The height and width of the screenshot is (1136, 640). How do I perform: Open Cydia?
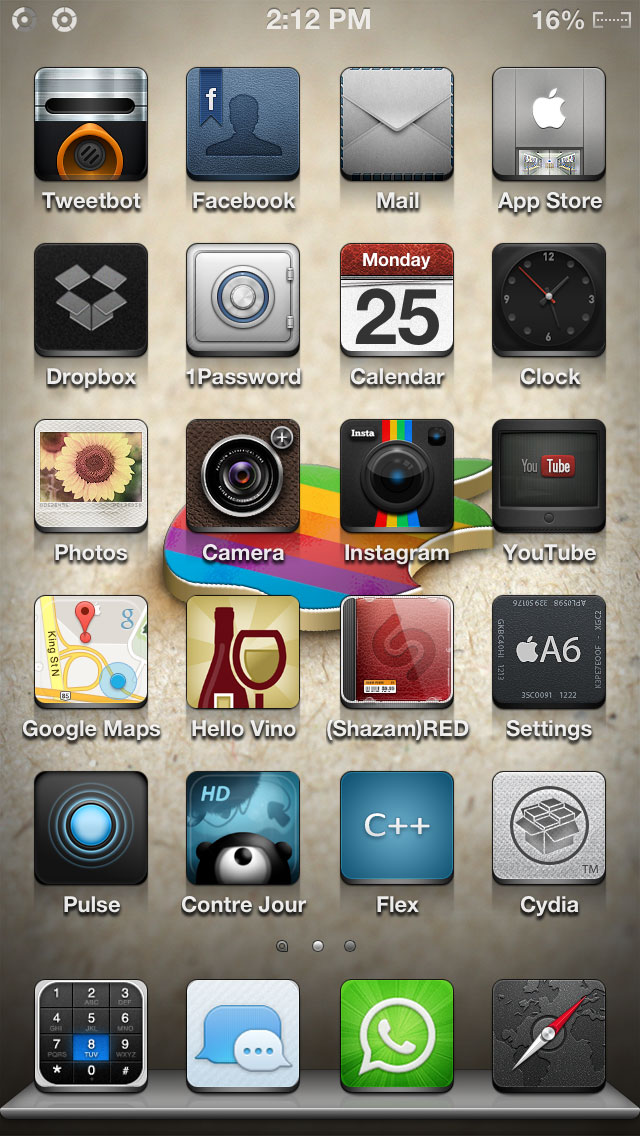(x=549, y=828)
